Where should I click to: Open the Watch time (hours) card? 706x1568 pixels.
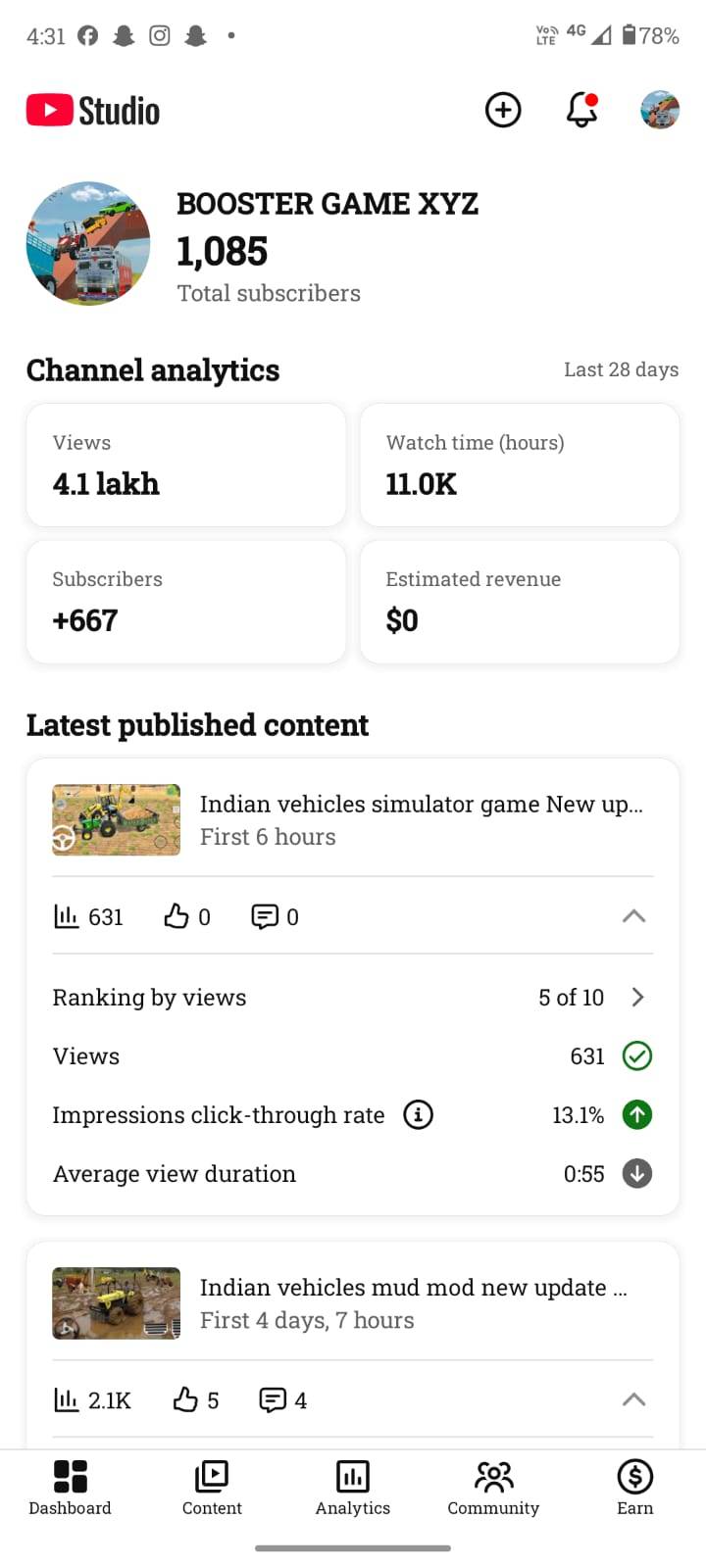pos(520,465)
